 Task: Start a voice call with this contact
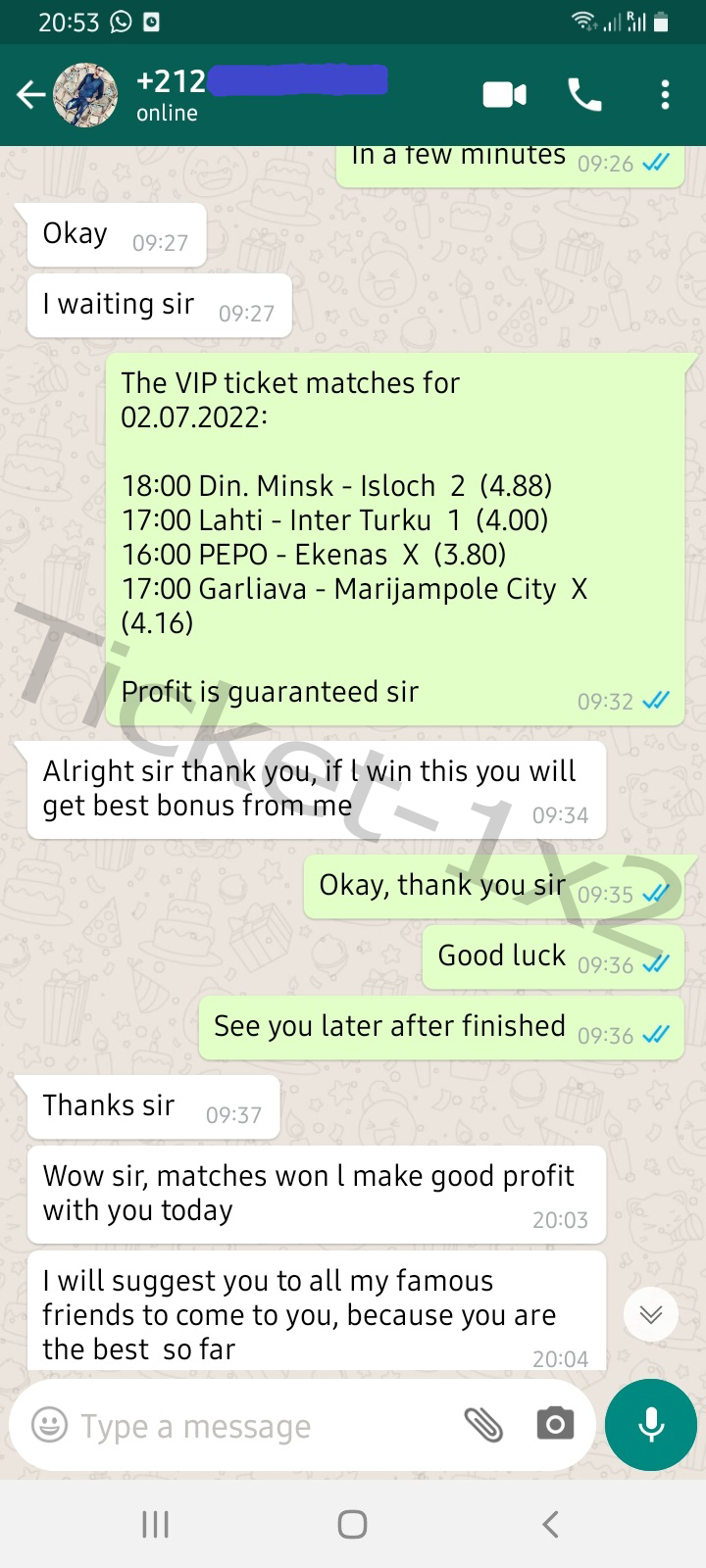pos(585,95)
